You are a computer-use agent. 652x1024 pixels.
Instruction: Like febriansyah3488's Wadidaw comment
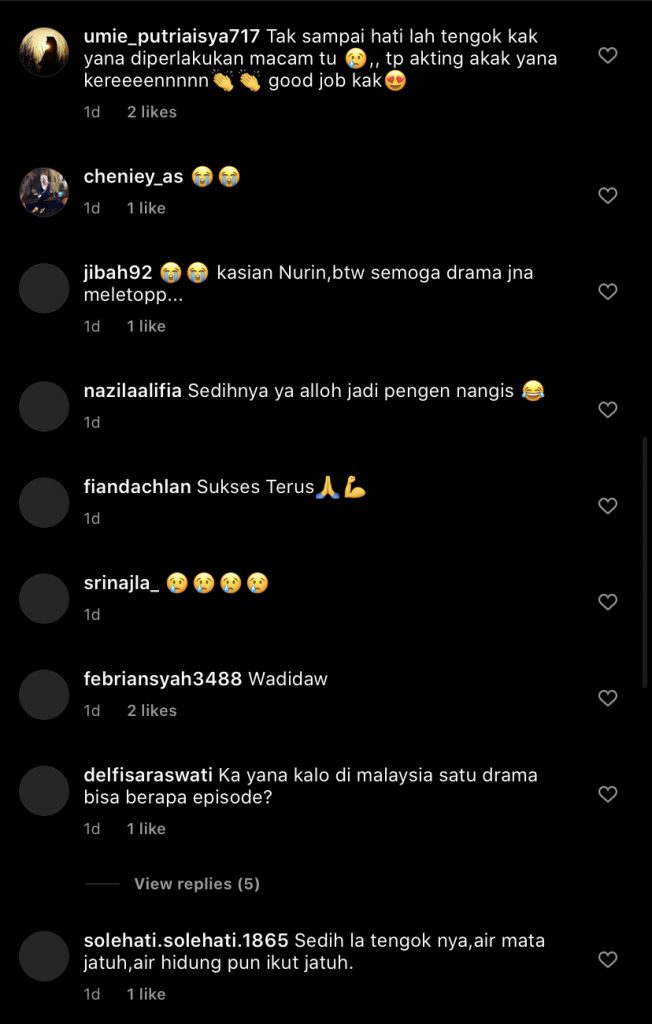(x=607, y=697)
